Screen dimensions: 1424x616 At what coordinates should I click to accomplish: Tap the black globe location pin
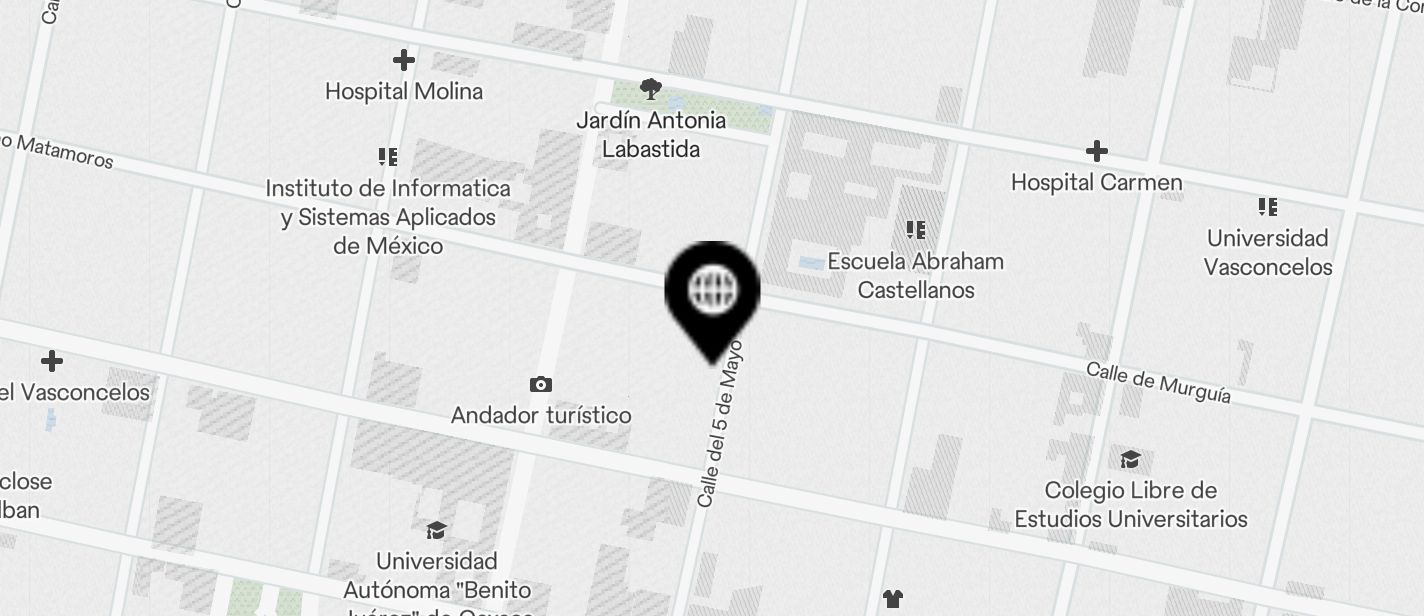click(713, 291)
